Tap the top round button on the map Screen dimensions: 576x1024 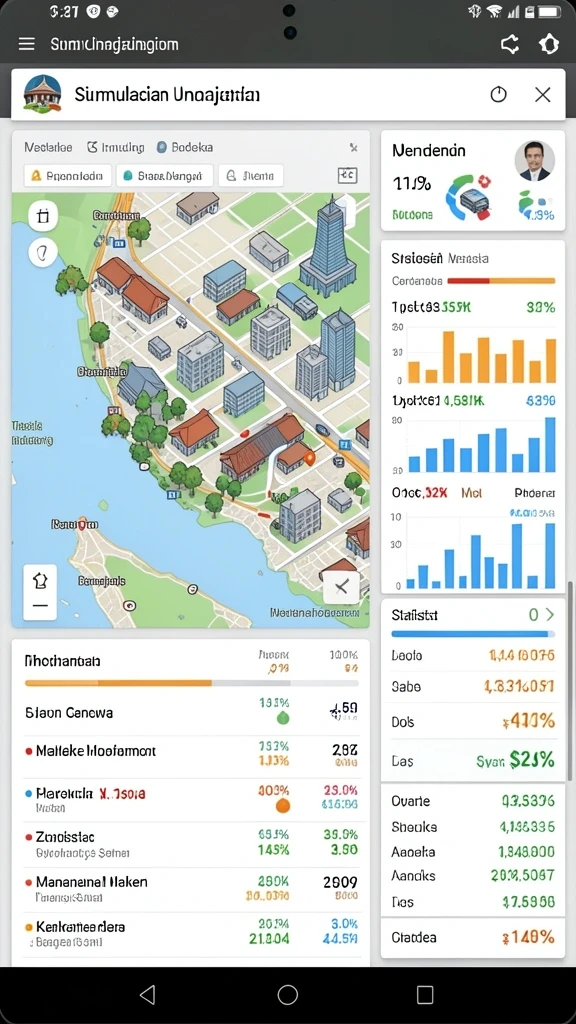click(43, 216)
